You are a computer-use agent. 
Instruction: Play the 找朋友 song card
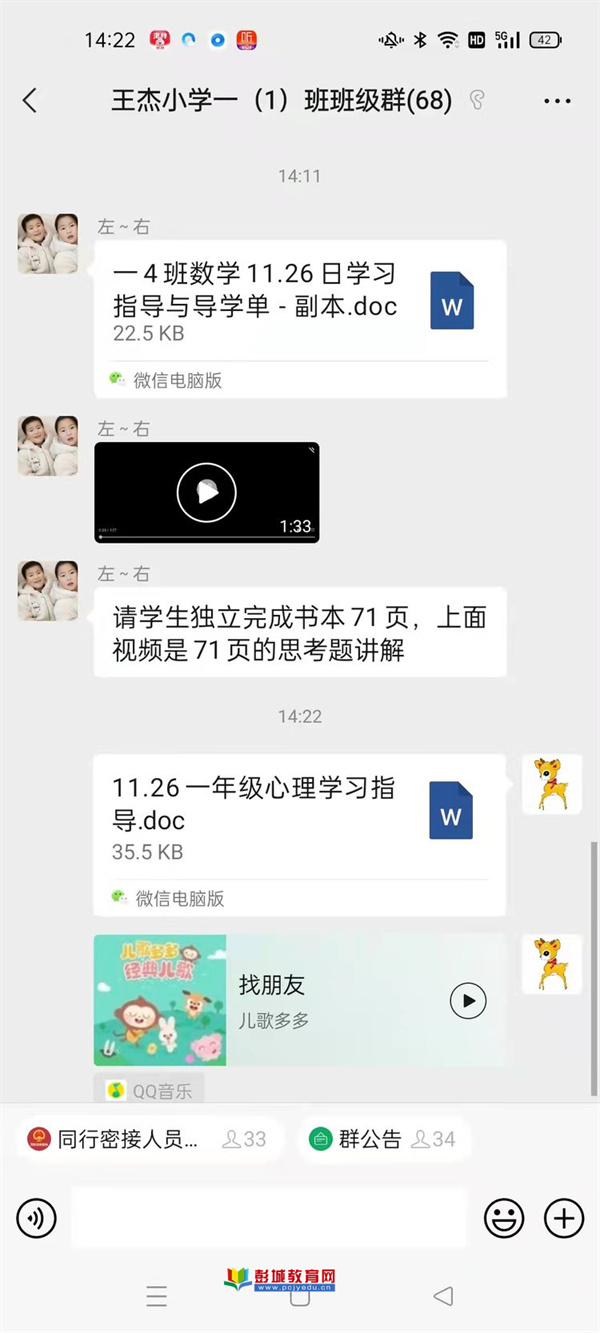(468, 1000)
